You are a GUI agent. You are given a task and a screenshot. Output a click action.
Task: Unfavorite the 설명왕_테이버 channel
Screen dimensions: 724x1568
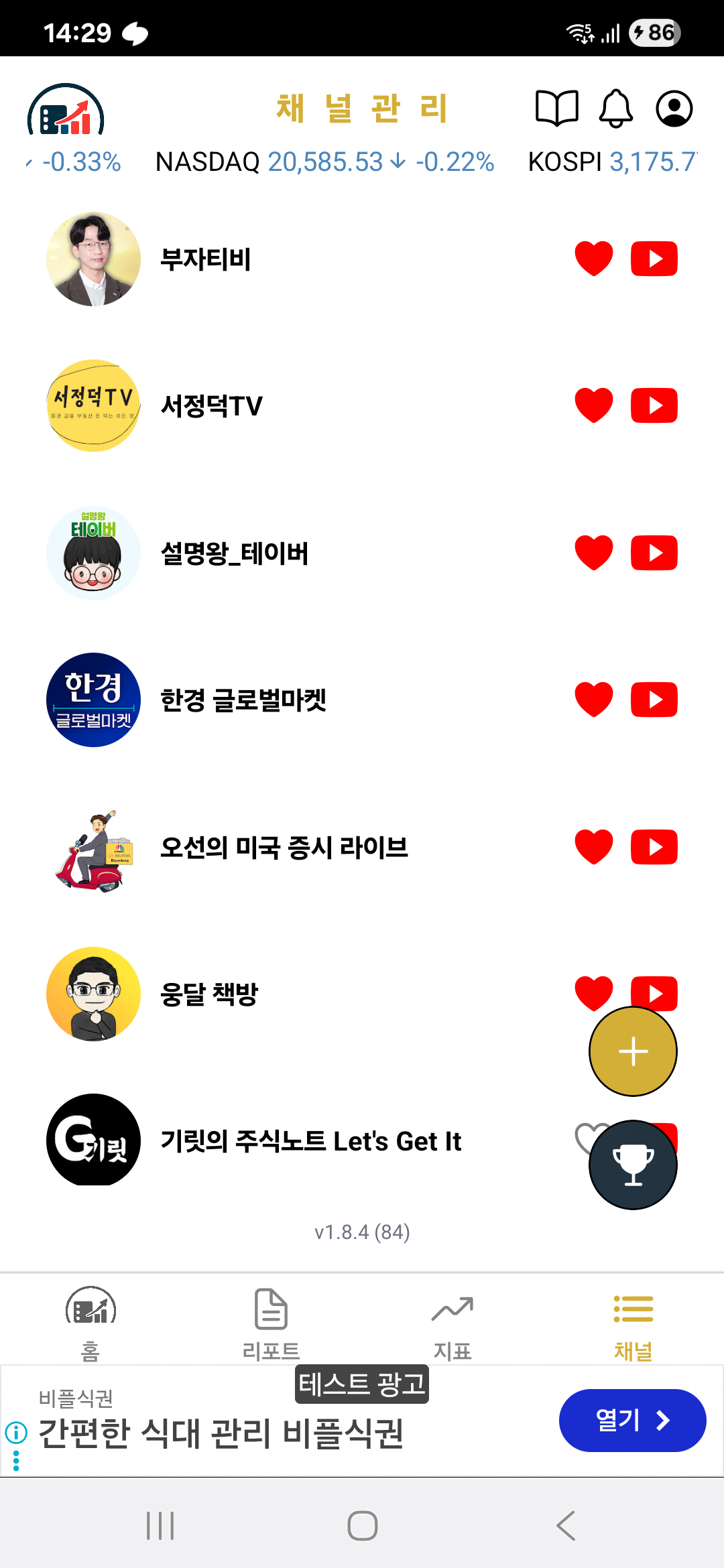[593, 552]
